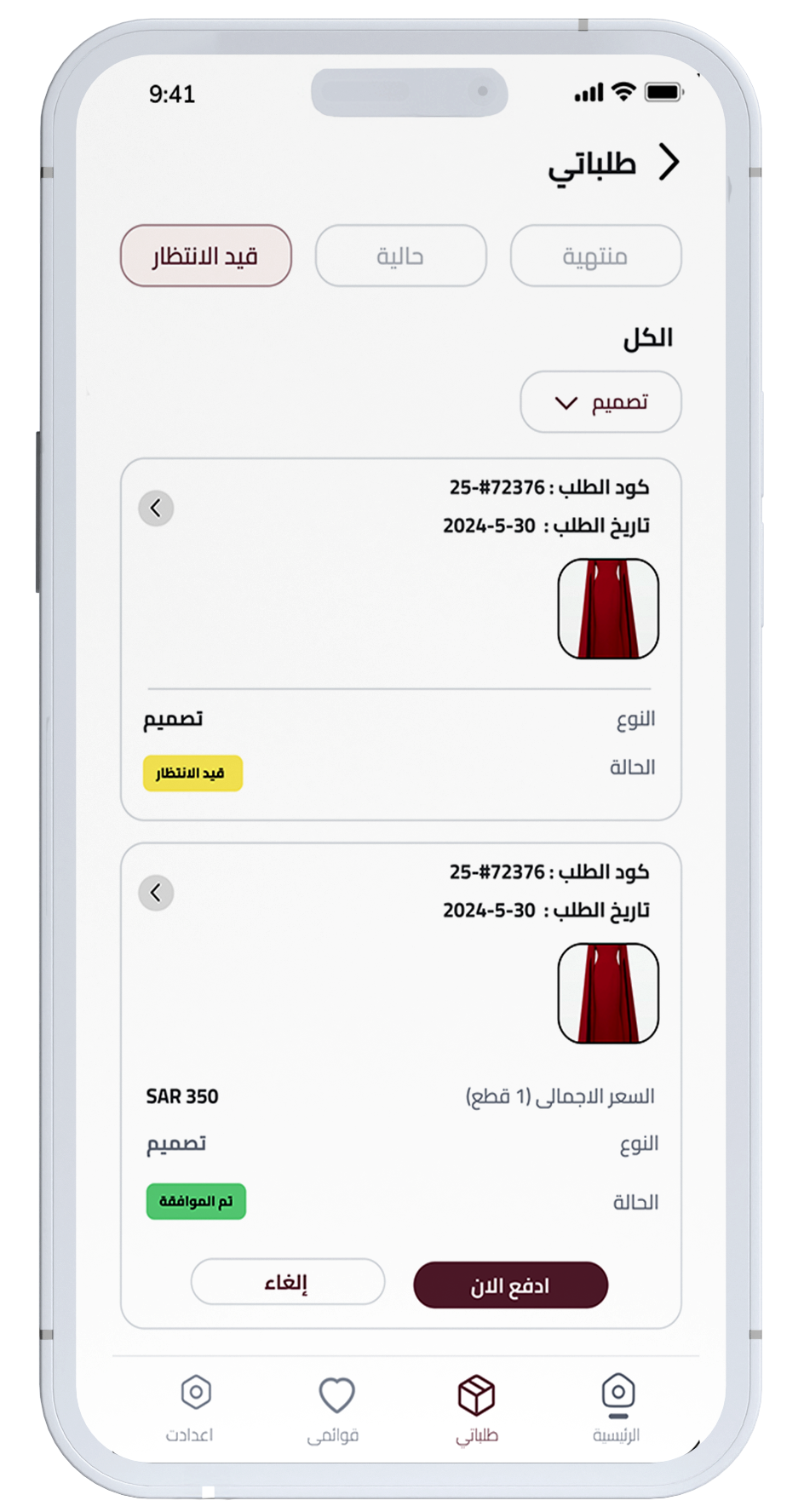Viewport: 804px width, 1512px height.
Task: Tap ادفع الان to pay now
Action: point(510,1285)
